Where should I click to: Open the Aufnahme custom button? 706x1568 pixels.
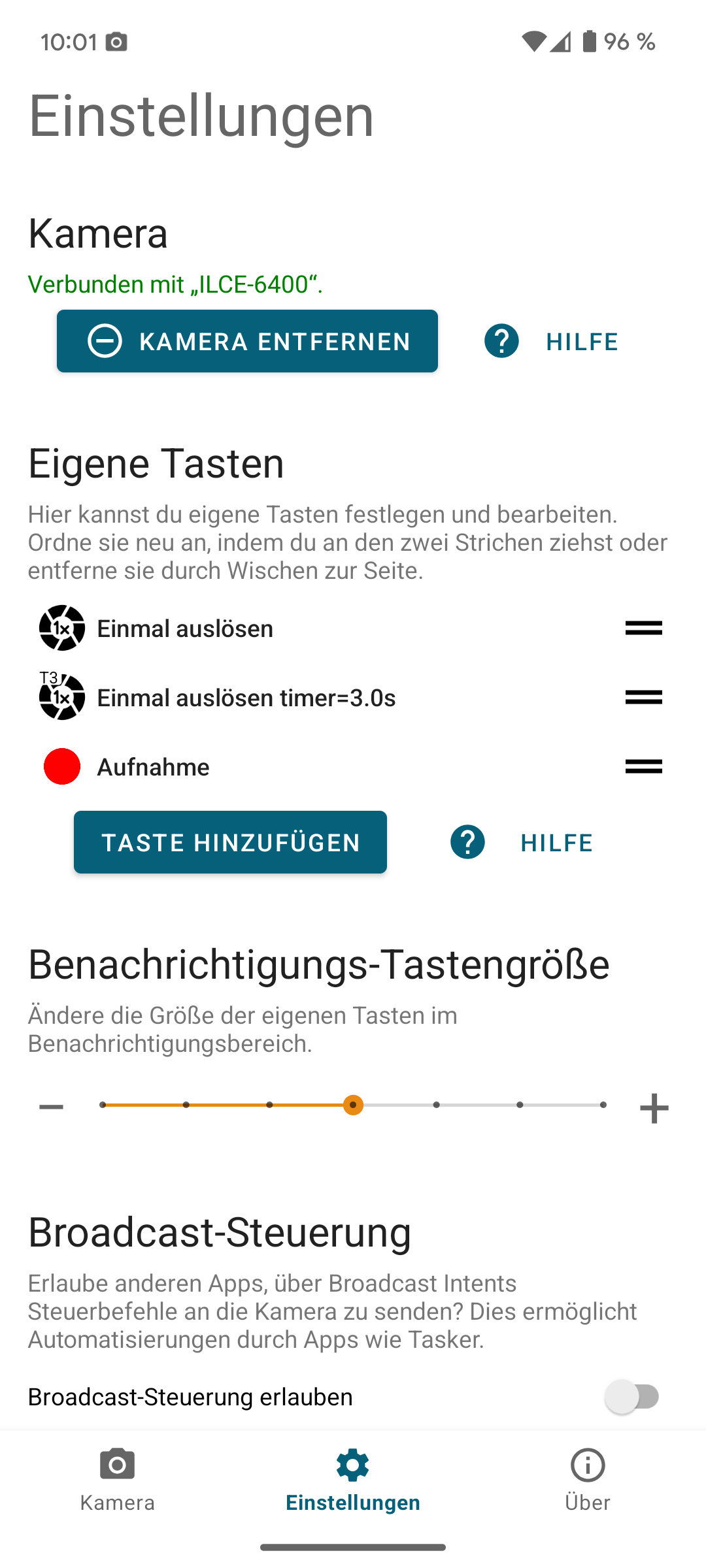click(x=153, y=767)
